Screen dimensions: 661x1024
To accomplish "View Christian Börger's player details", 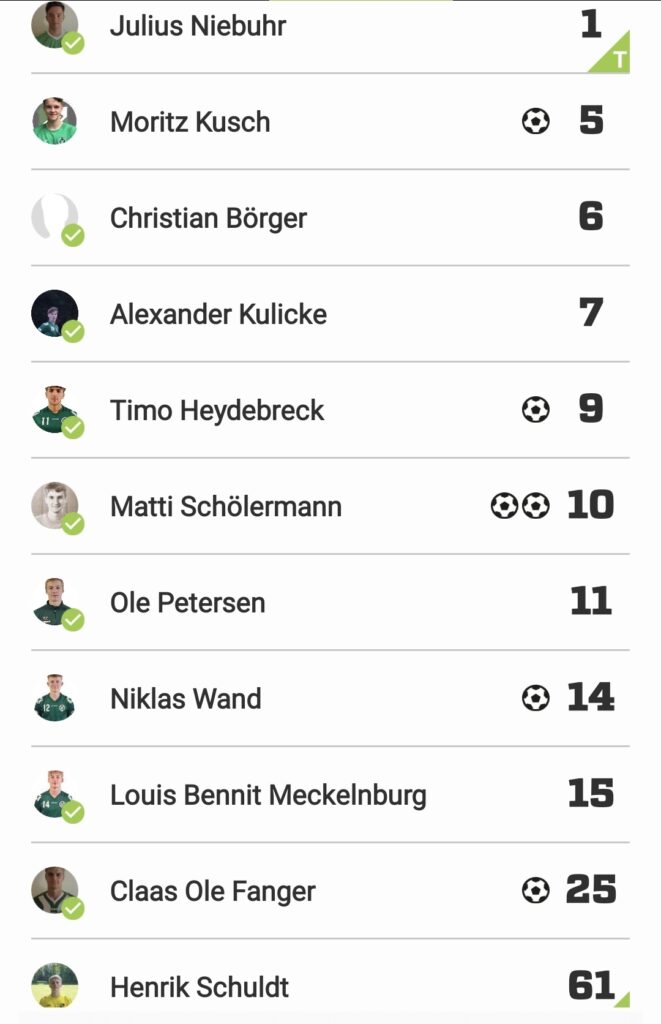I will pos(208,218).
